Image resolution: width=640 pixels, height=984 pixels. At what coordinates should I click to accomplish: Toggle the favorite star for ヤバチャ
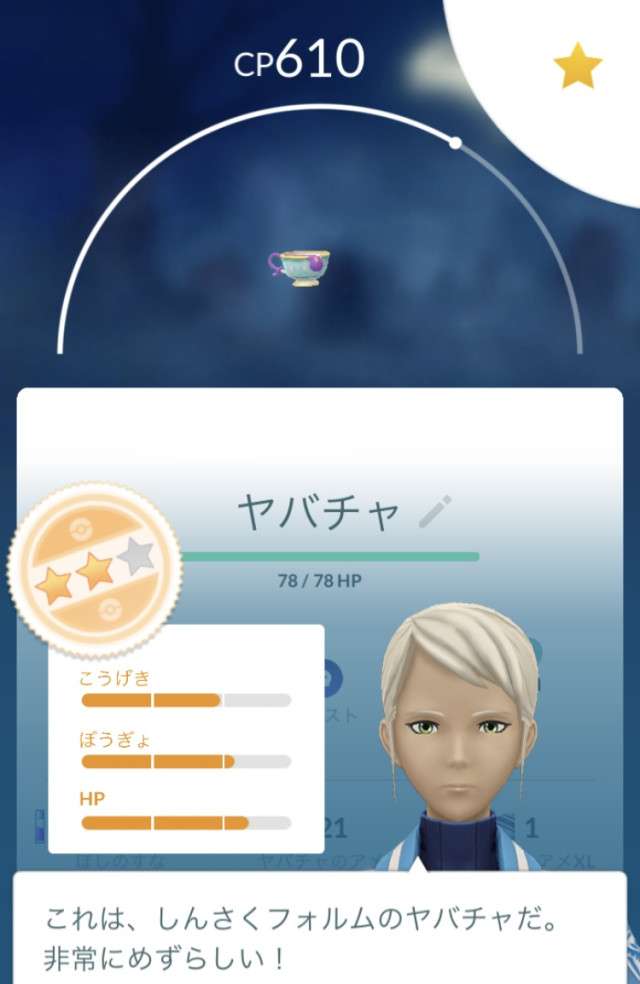578,67
